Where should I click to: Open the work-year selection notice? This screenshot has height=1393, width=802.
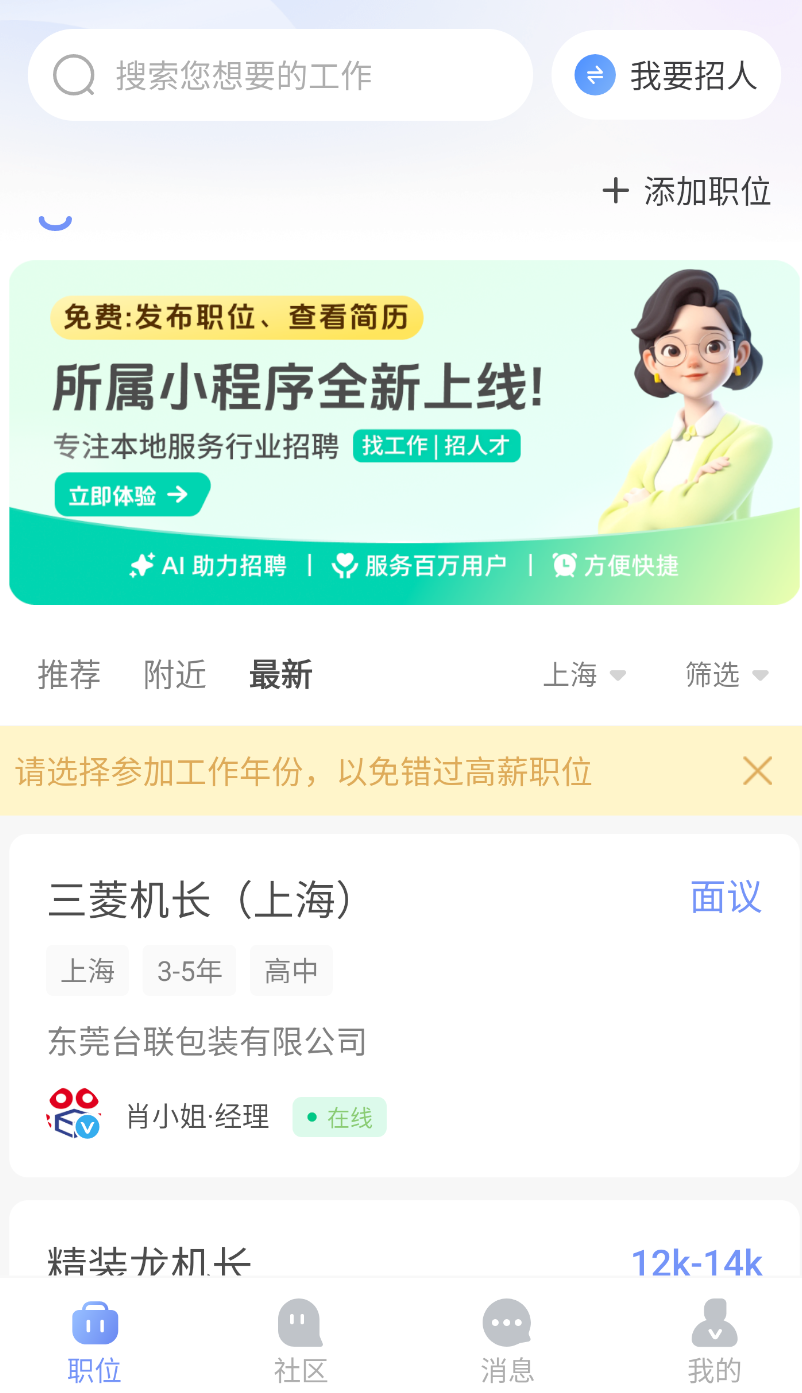[304, 771]
